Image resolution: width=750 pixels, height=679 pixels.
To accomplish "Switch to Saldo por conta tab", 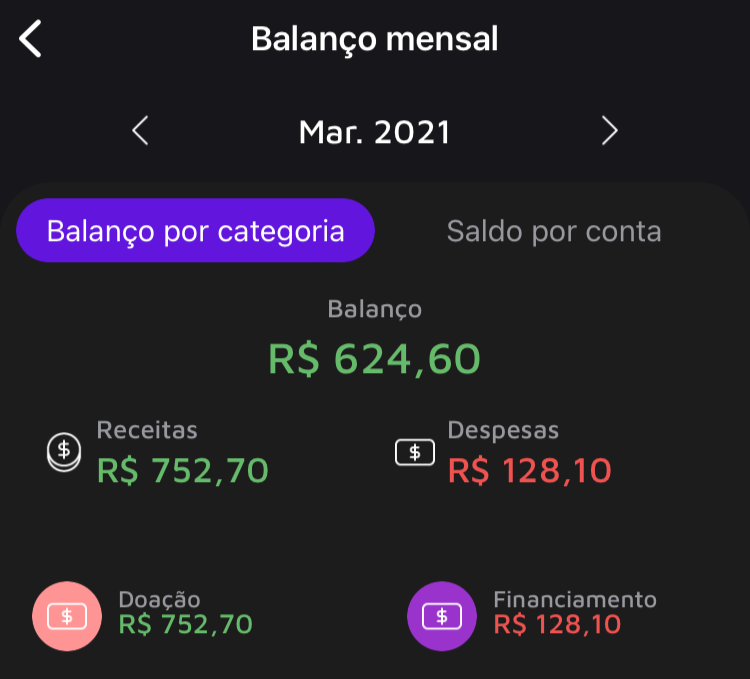I will pyautogui.click(x=554, y=232).
